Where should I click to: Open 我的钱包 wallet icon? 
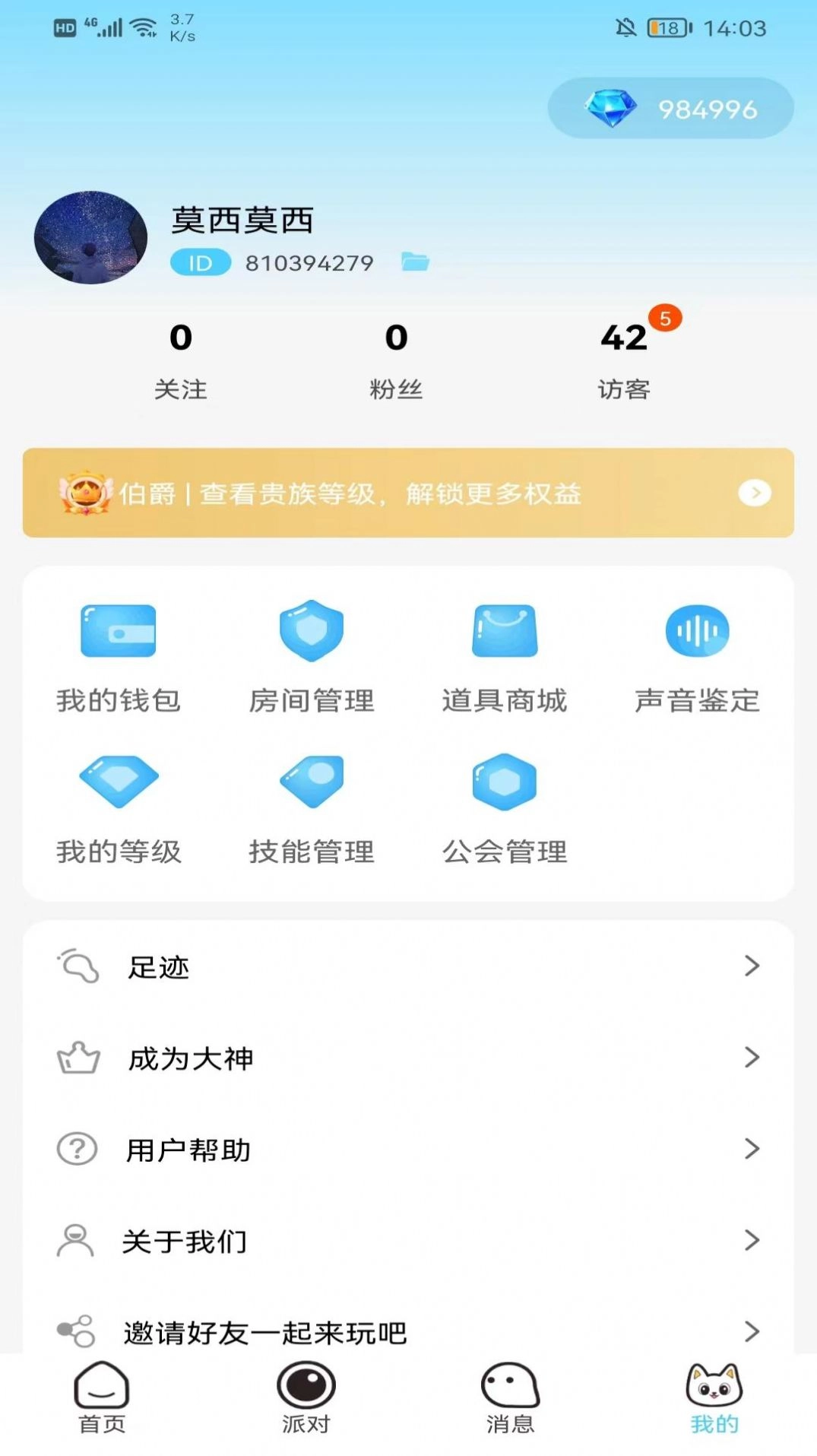(119, 631)
